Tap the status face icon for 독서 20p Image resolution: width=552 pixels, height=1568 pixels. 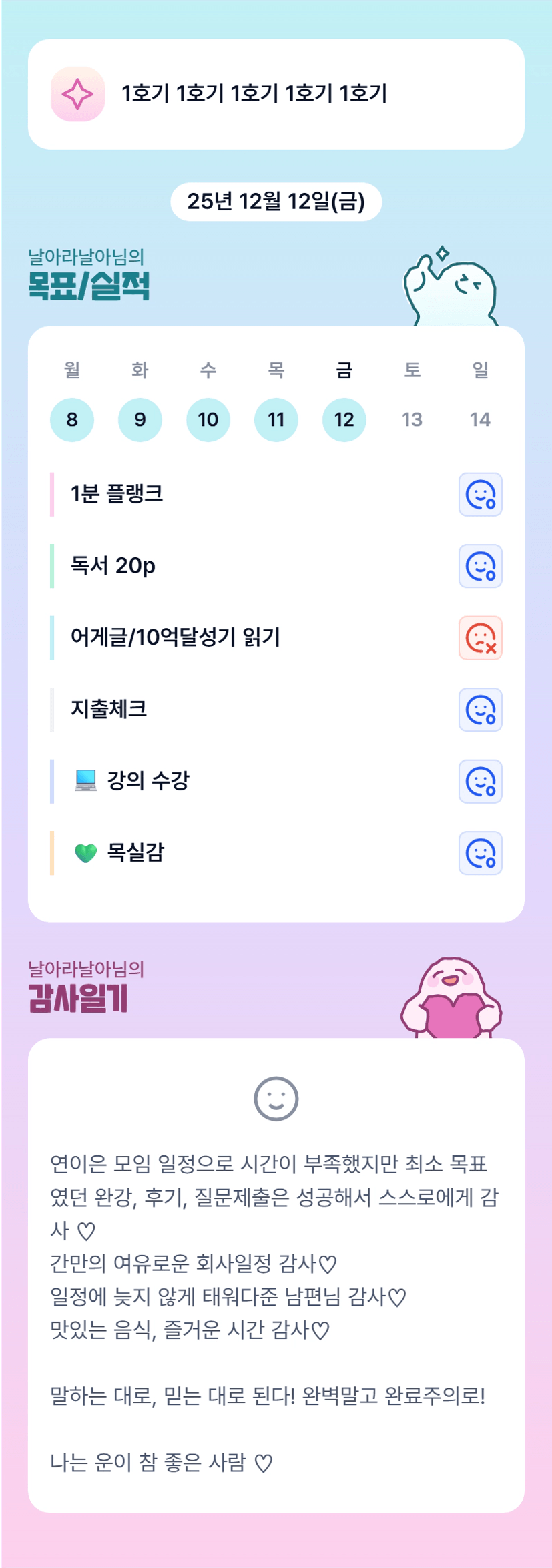tap(481, 566)
